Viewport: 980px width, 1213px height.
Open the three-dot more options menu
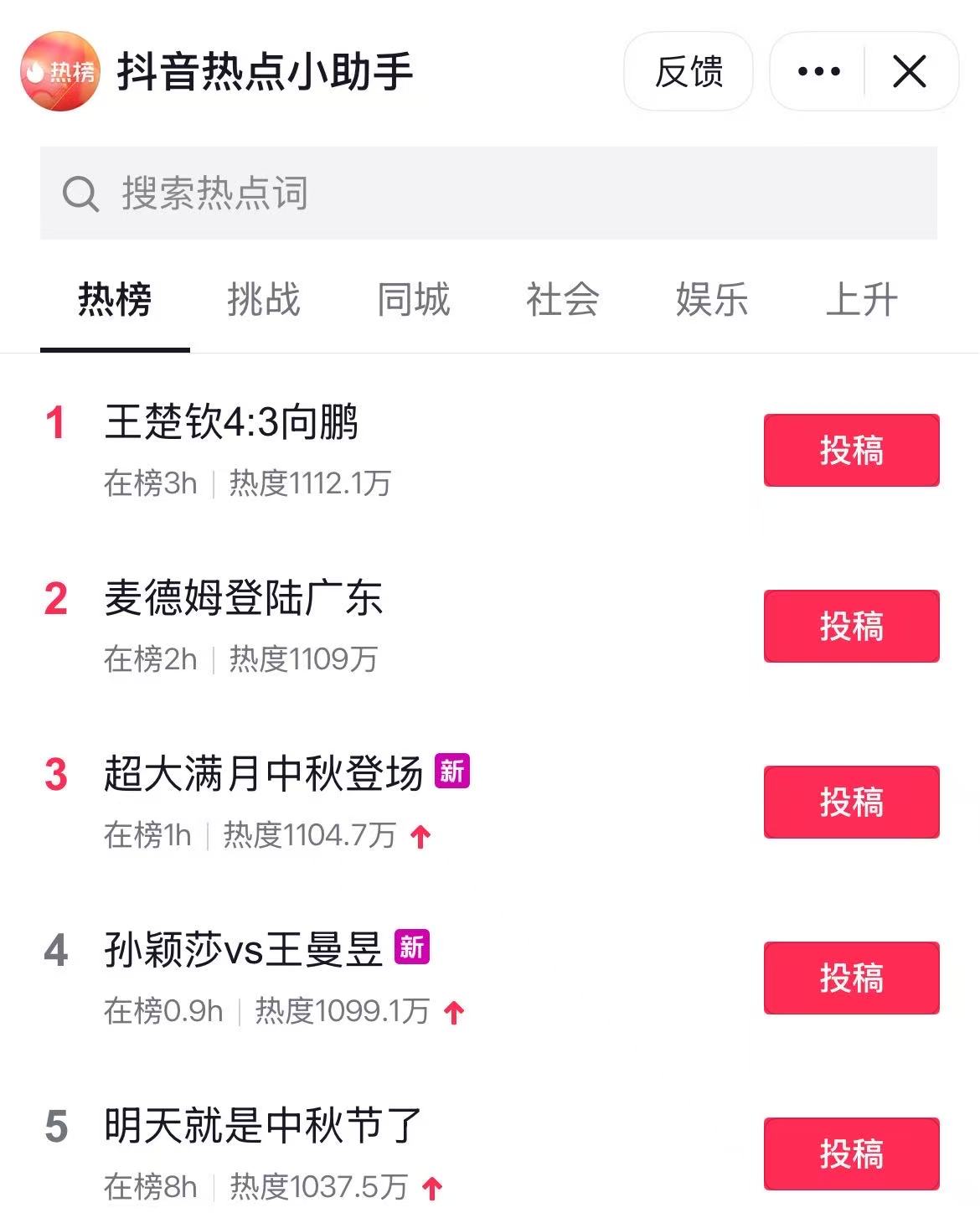tap(818, 71)
